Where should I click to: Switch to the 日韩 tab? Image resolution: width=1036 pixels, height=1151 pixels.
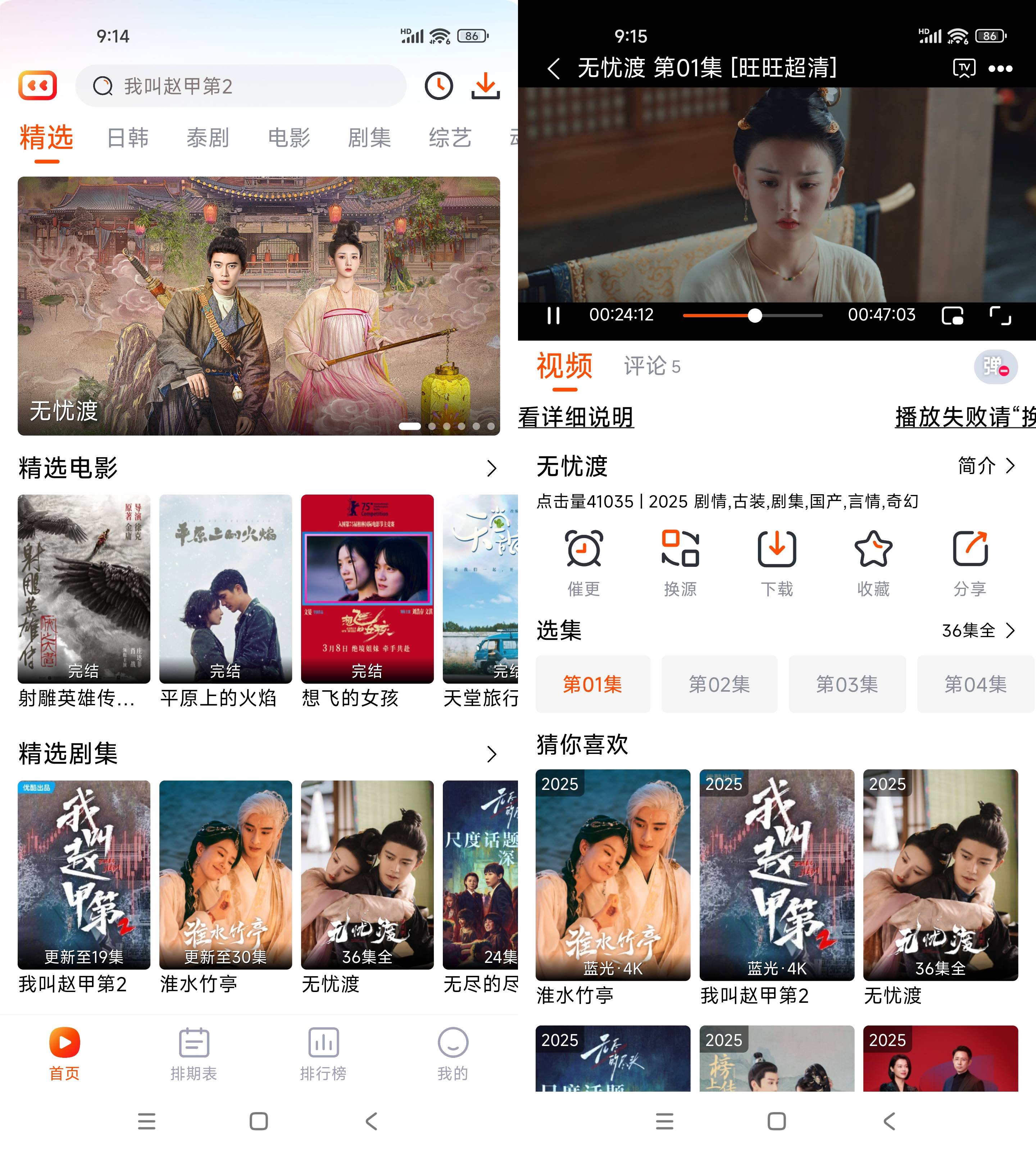pyautogui.click(x=127, y=137)
